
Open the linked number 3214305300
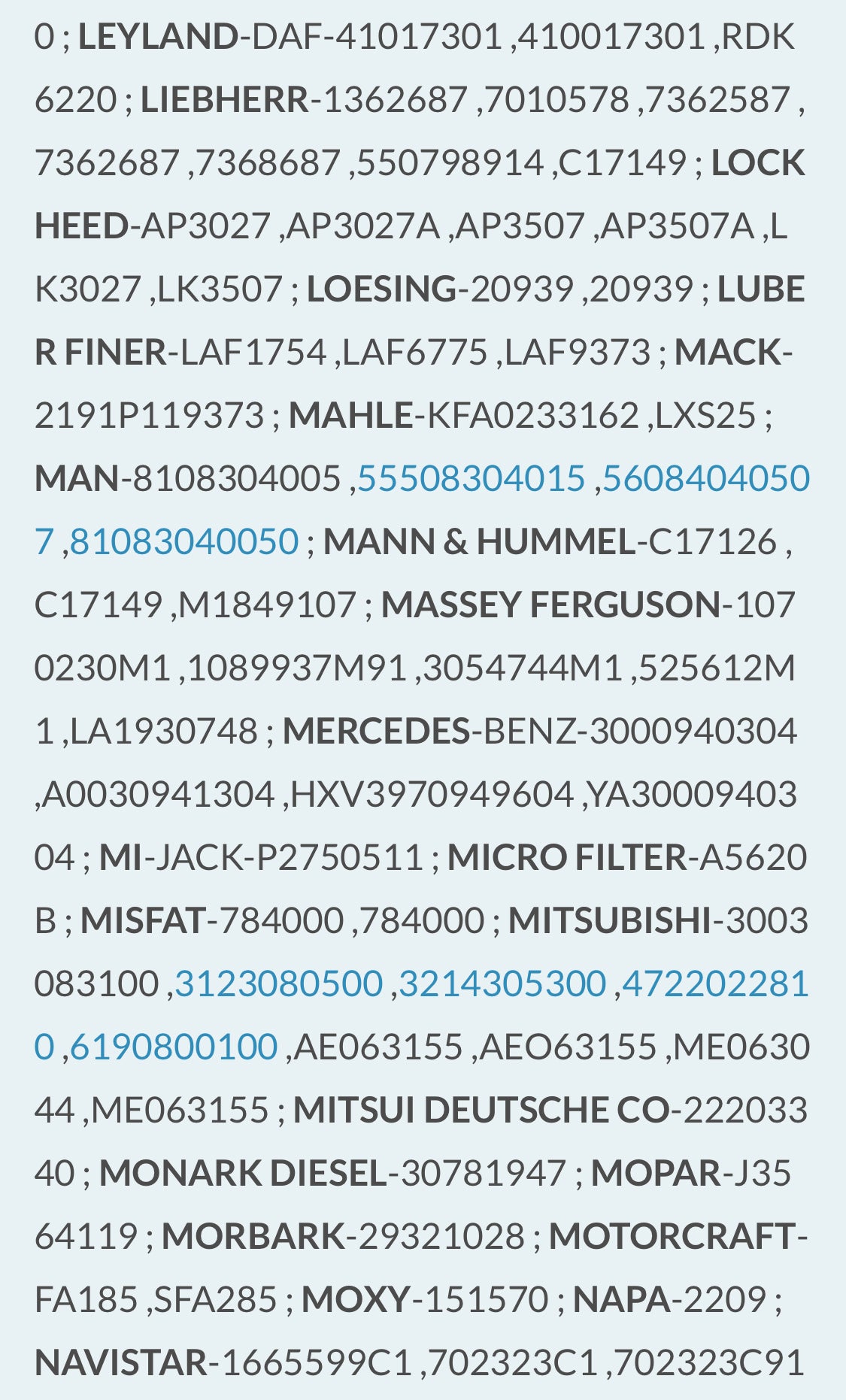pyautogui.click(x=502, y=984)
